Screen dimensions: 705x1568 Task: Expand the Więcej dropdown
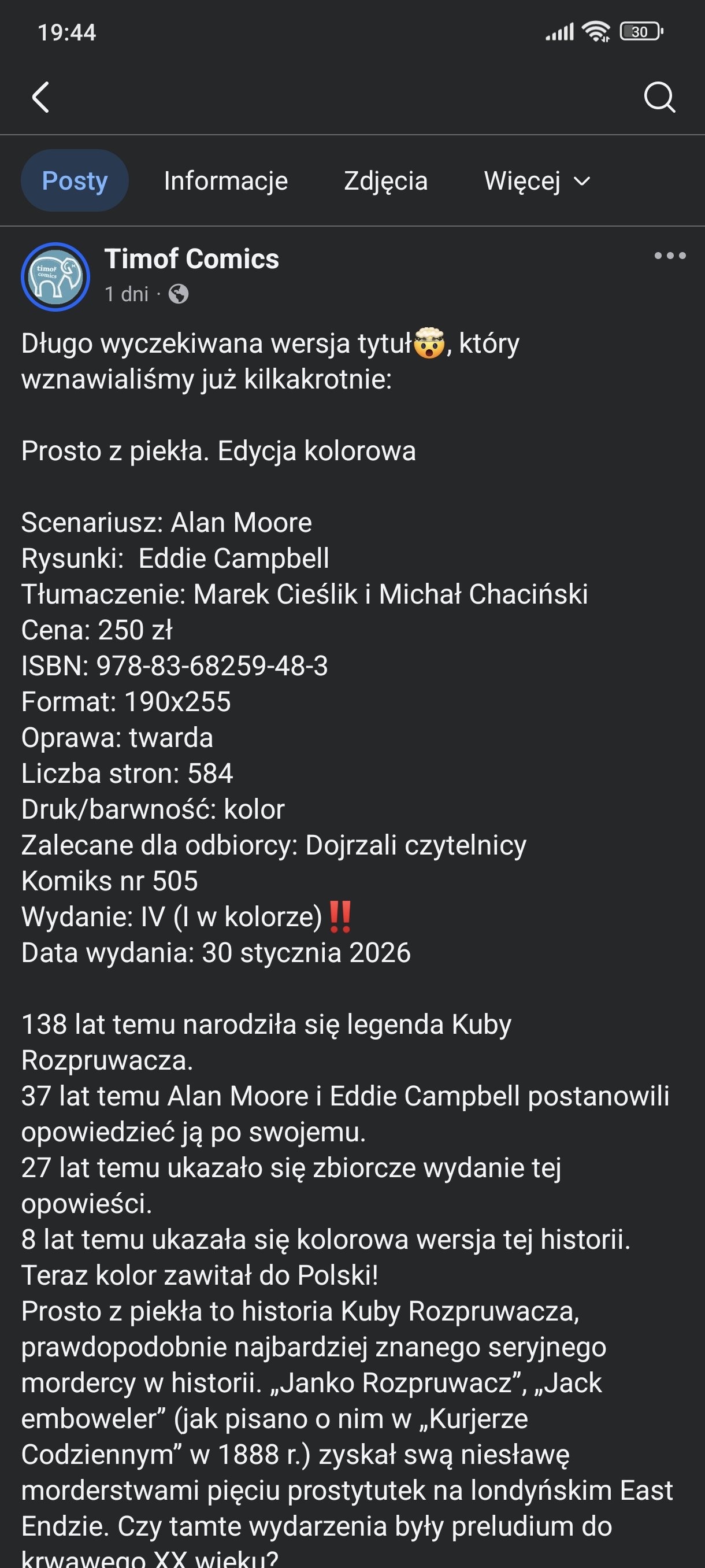pos(536,181)
